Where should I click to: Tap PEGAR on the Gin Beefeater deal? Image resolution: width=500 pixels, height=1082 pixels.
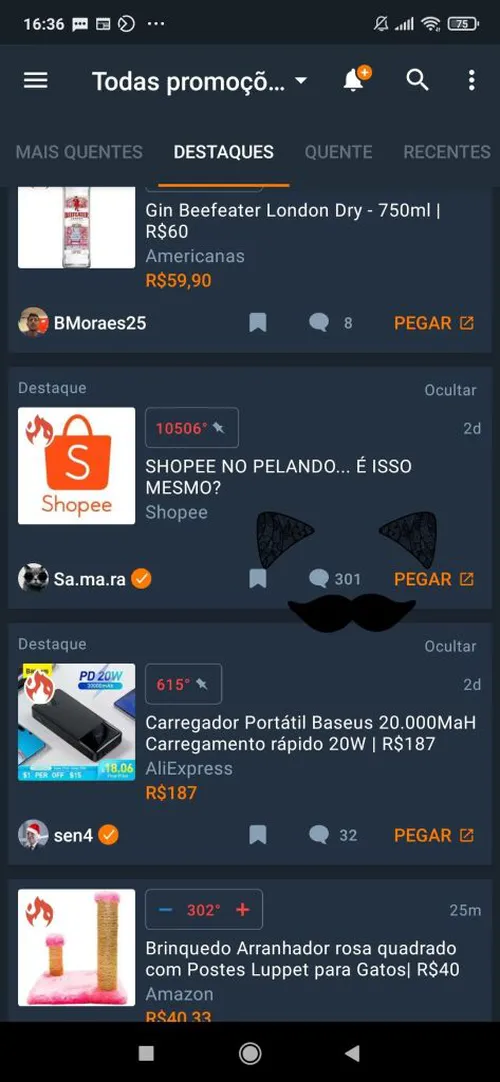(434, 323)
